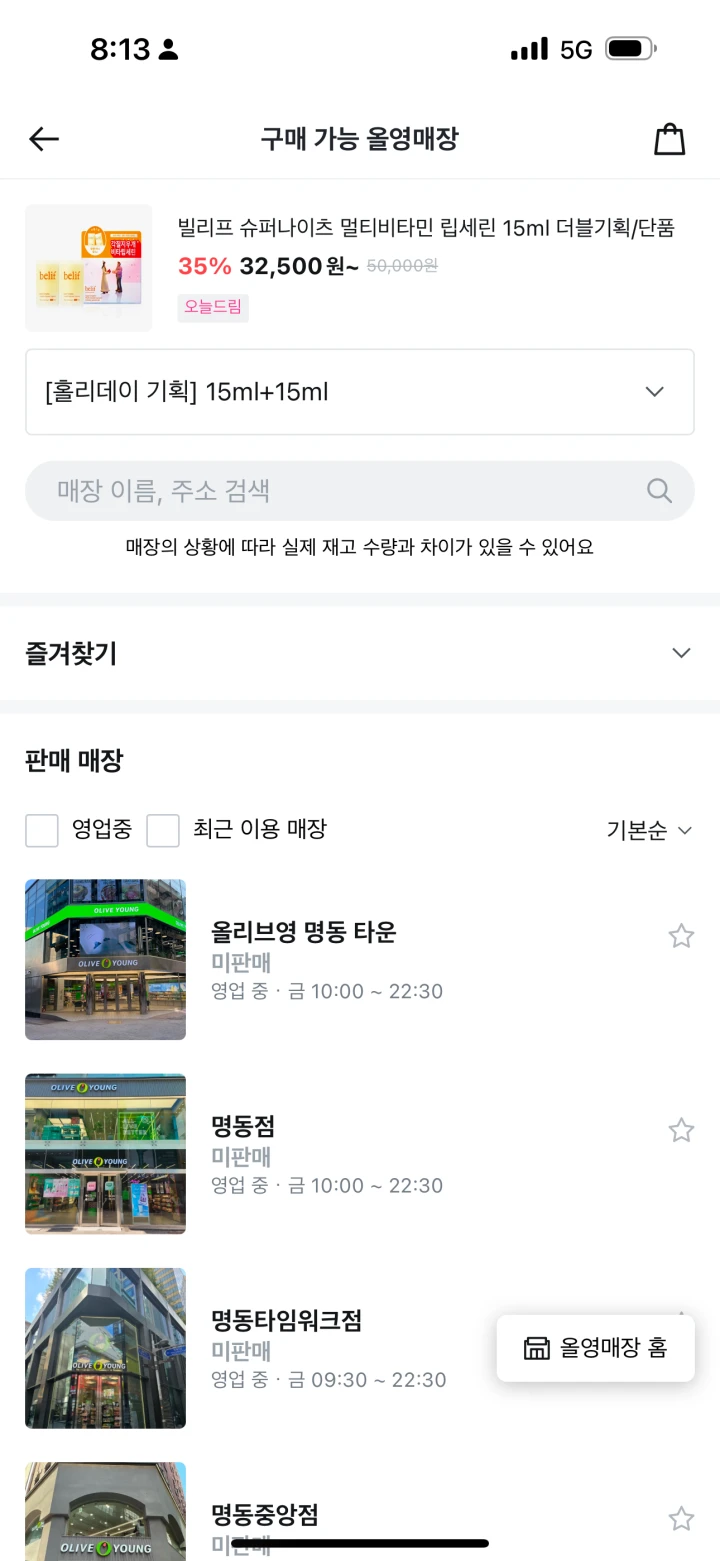Open the shopping cart icon

pyautogui.click(x=669, y=139)
